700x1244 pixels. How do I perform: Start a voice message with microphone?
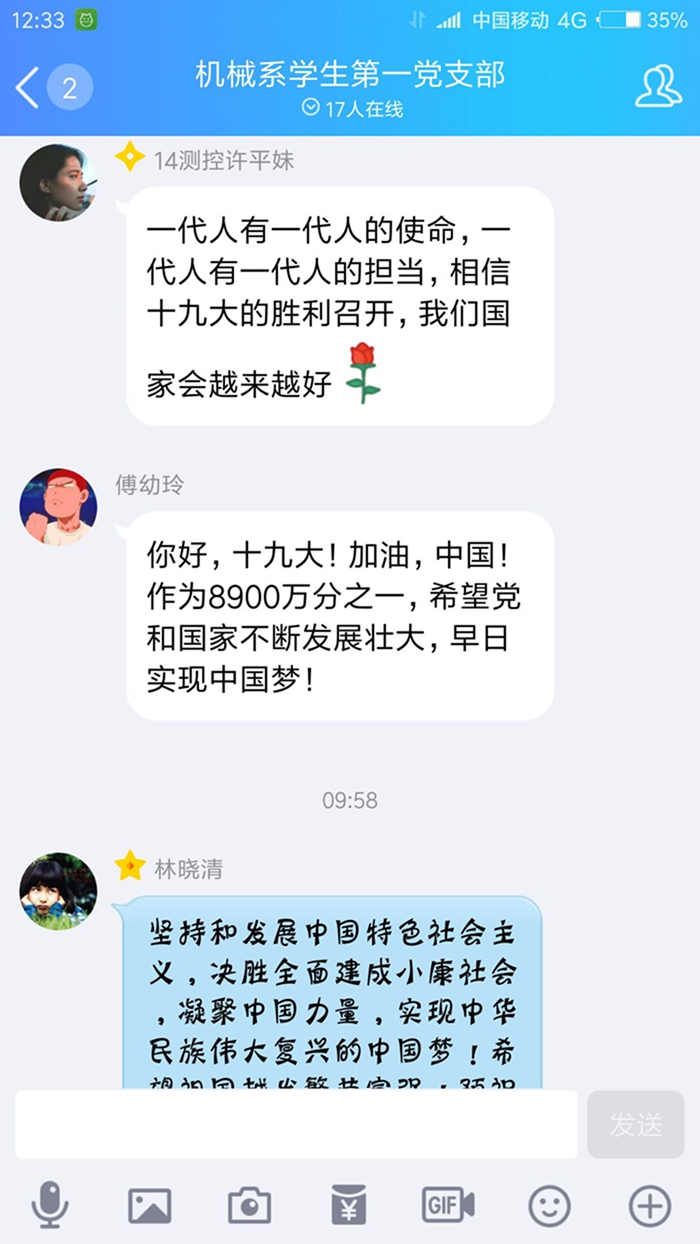pyautogui.click(x=49, y=1205)
